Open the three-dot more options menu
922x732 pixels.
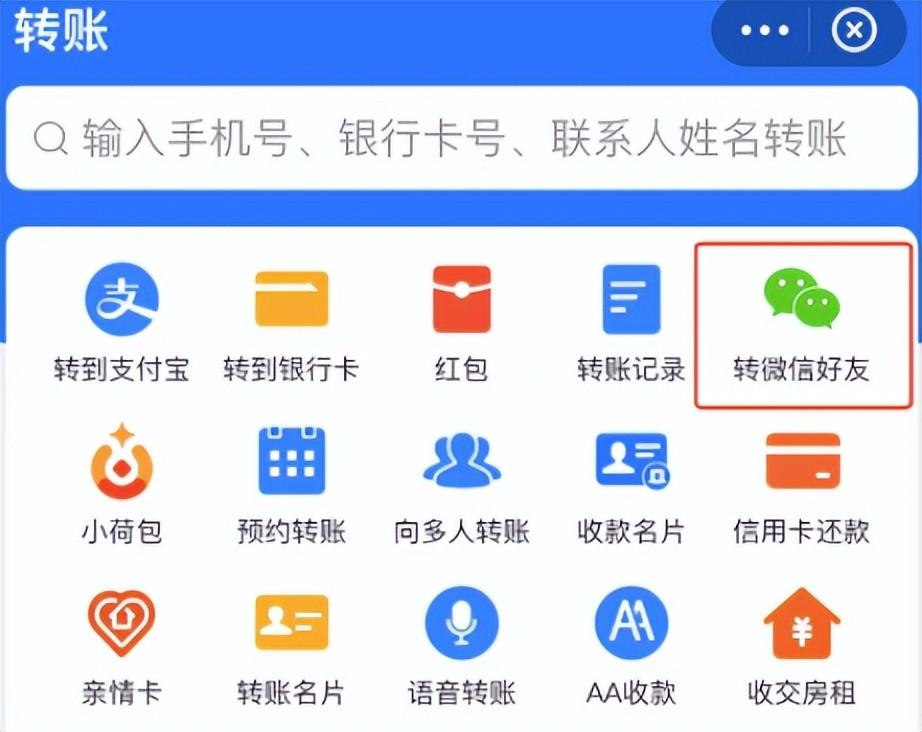pos(764,31)
